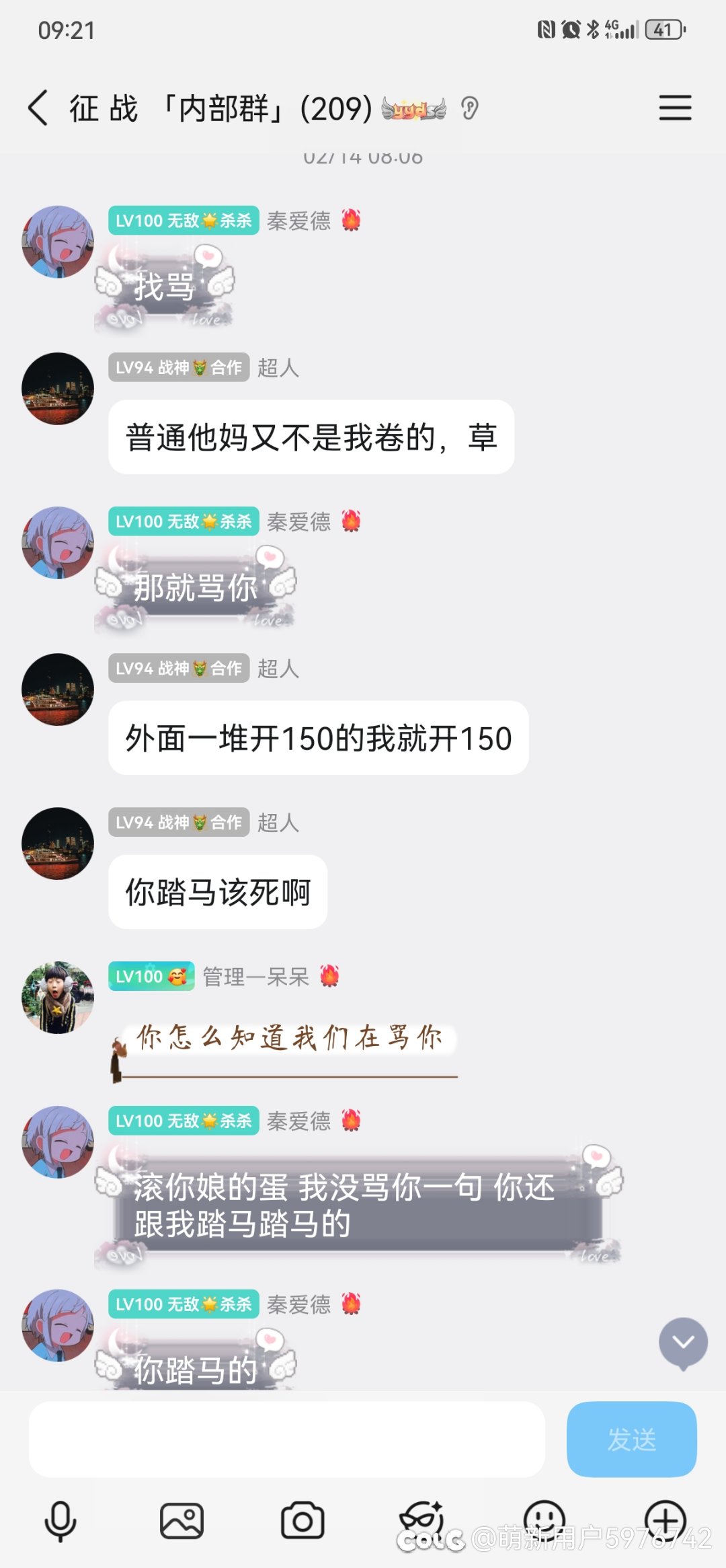Open the camera to take a photo
Screen dimensions: 726x1568
(x=302, y=1521)
